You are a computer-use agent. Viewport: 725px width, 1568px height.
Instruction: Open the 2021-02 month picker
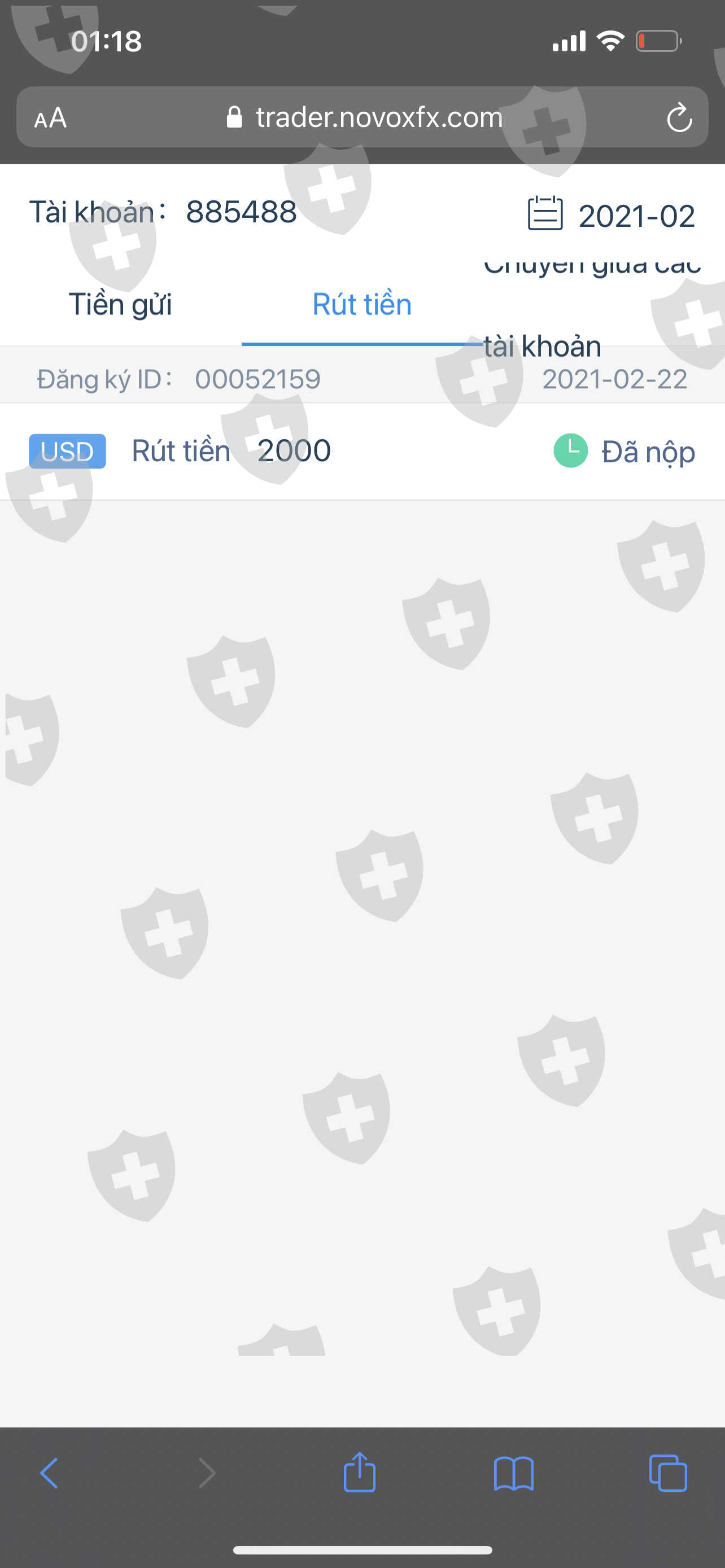click(x=611, y=215)
